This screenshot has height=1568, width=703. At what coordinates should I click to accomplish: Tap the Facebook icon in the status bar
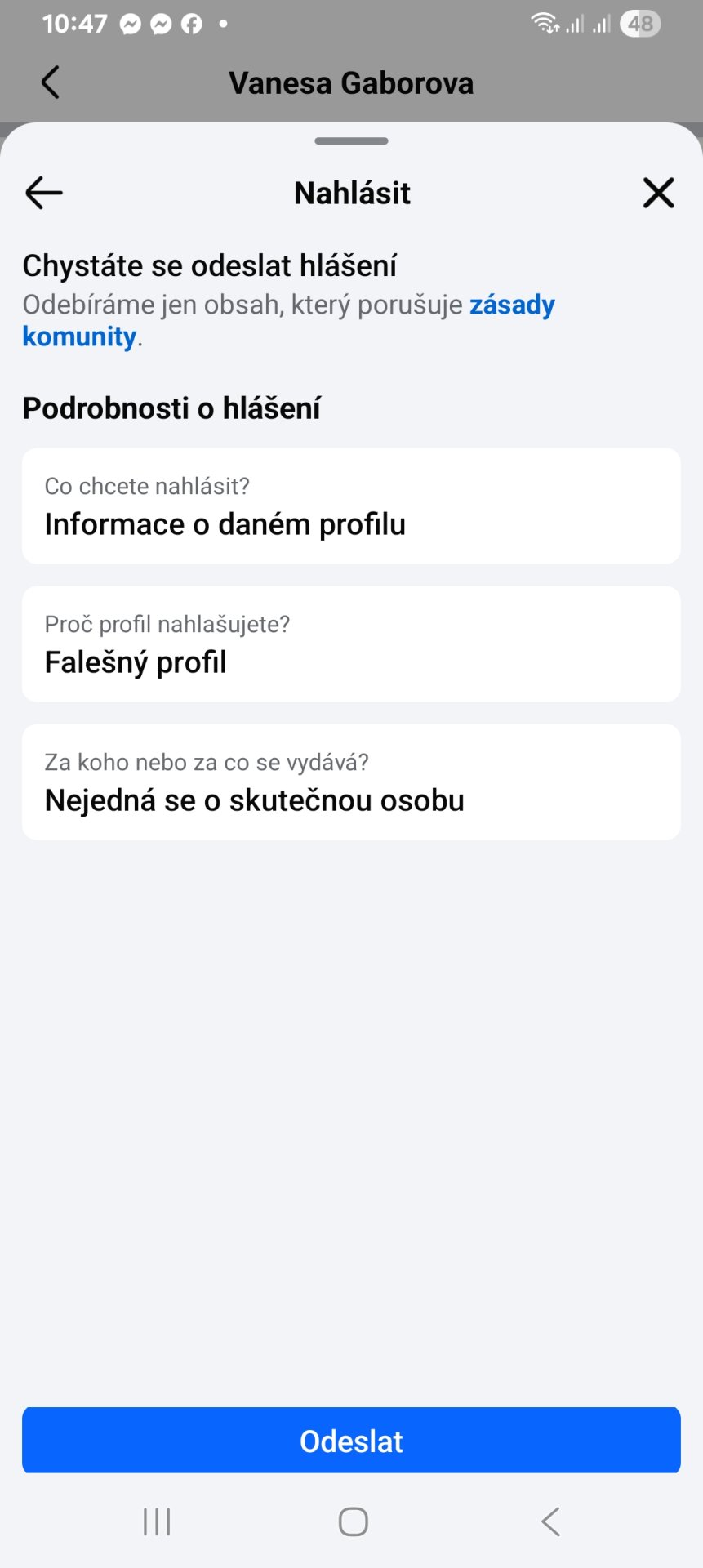(x=190, y=22)
